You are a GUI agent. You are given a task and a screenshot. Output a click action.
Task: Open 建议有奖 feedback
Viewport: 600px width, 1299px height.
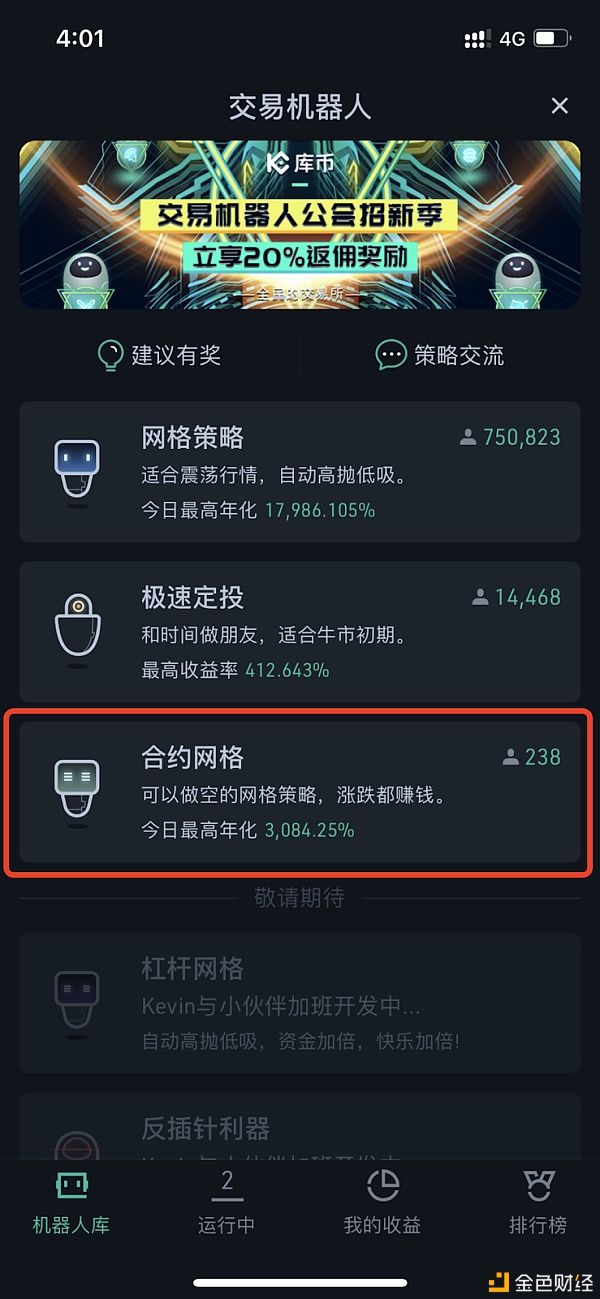tap(160, 355)
